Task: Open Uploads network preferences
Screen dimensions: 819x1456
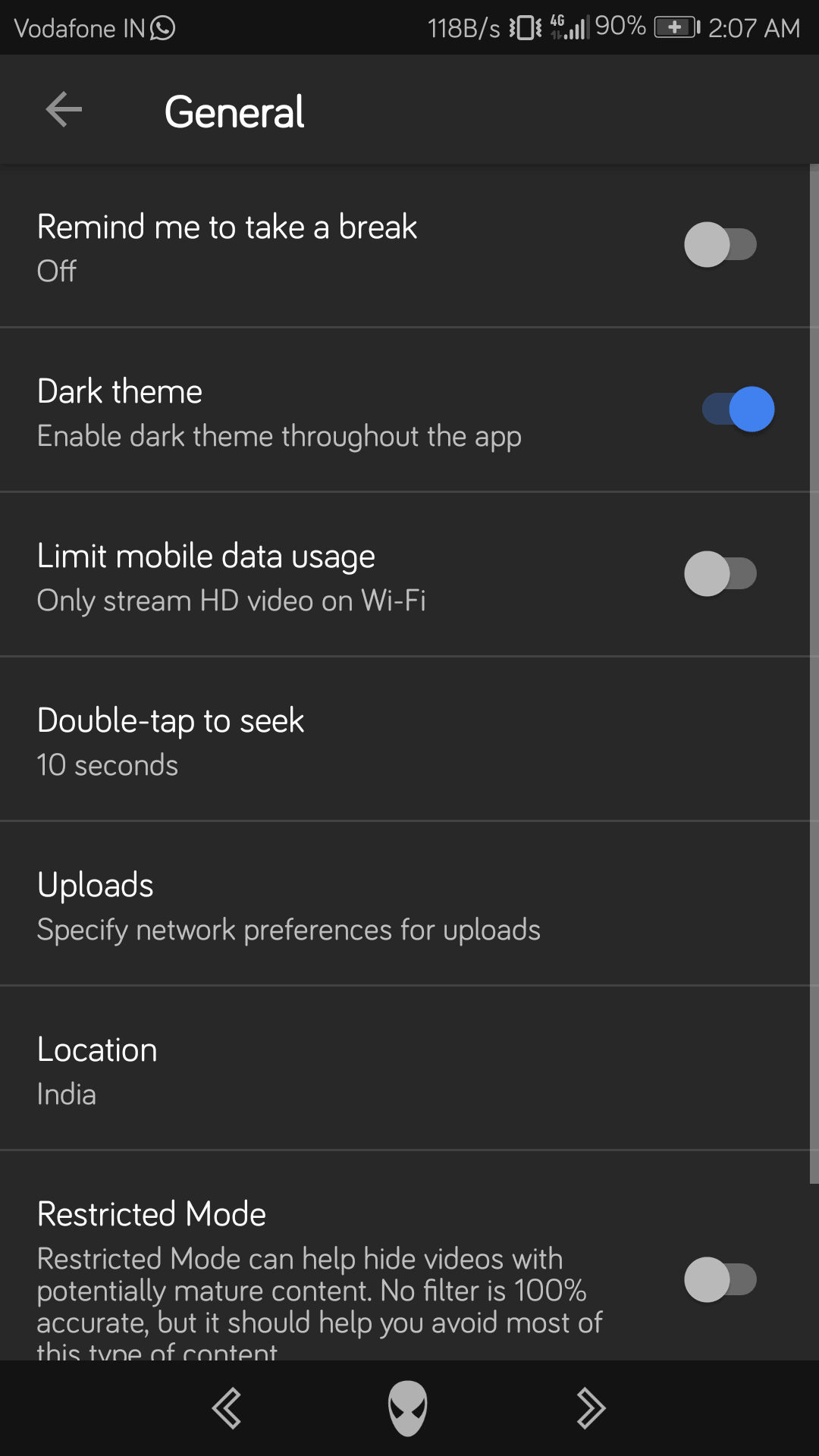Action: [x=405, y=904]
